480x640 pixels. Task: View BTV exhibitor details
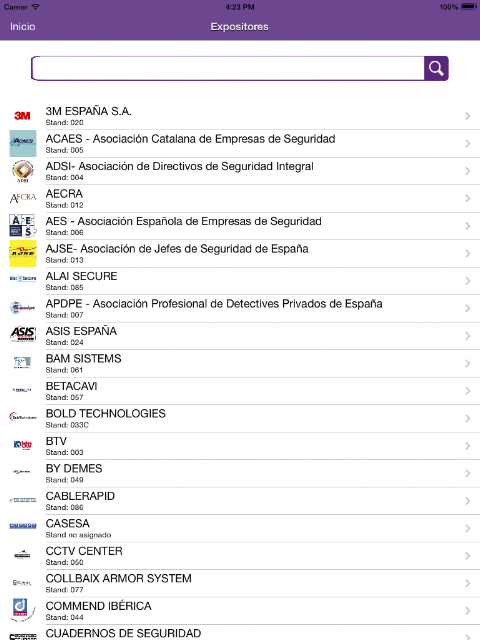pos(240,446)
